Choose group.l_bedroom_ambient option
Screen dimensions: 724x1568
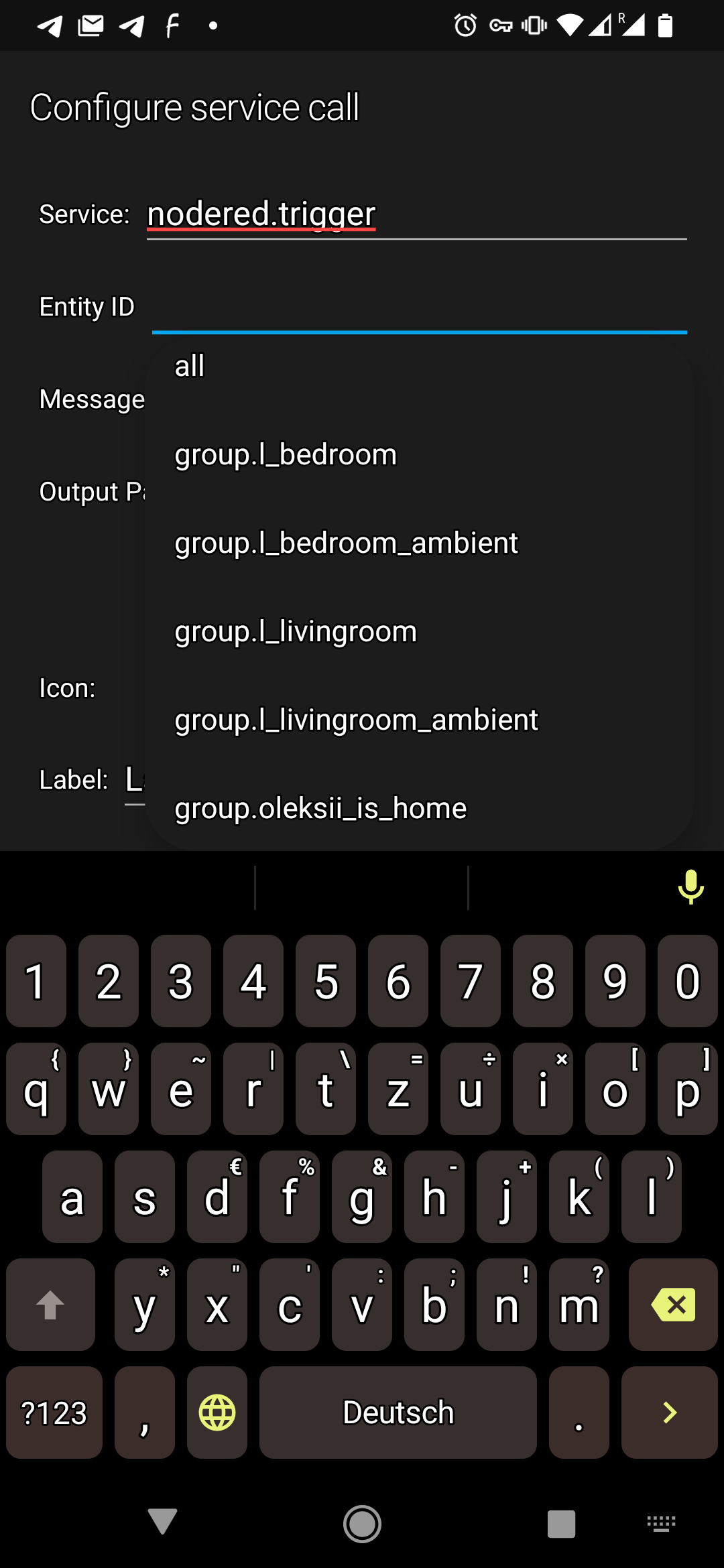pyautogui.click(x=345, y=542)
